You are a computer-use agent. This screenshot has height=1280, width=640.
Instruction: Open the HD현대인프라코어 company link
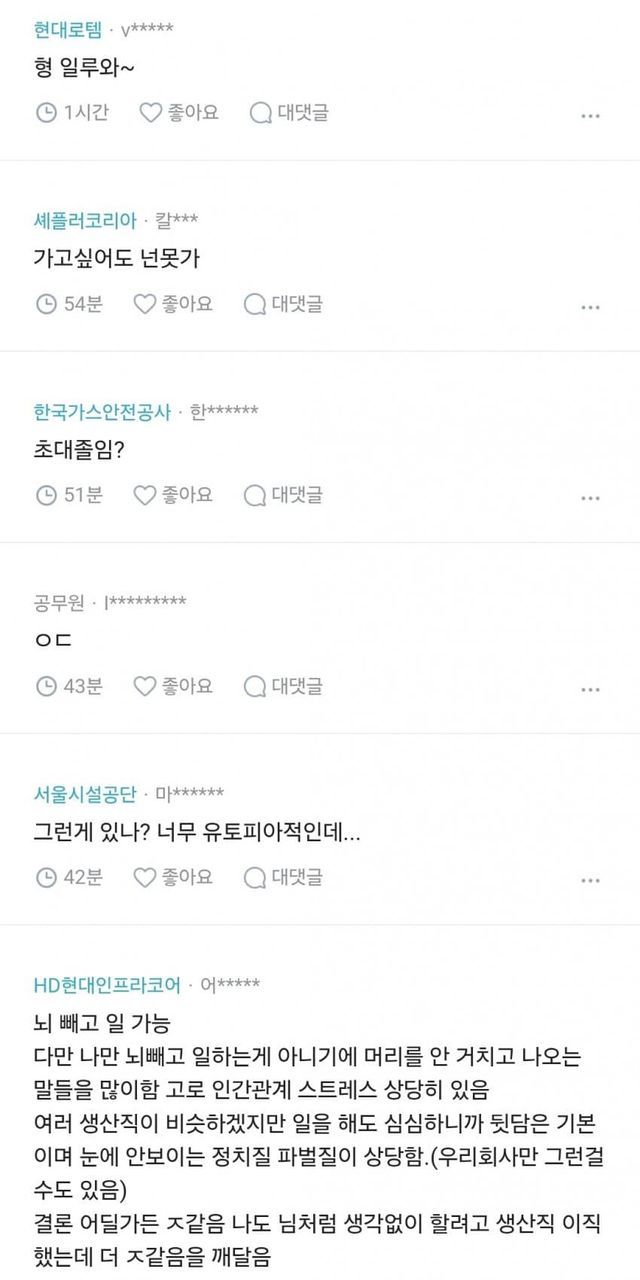point(107,985)
